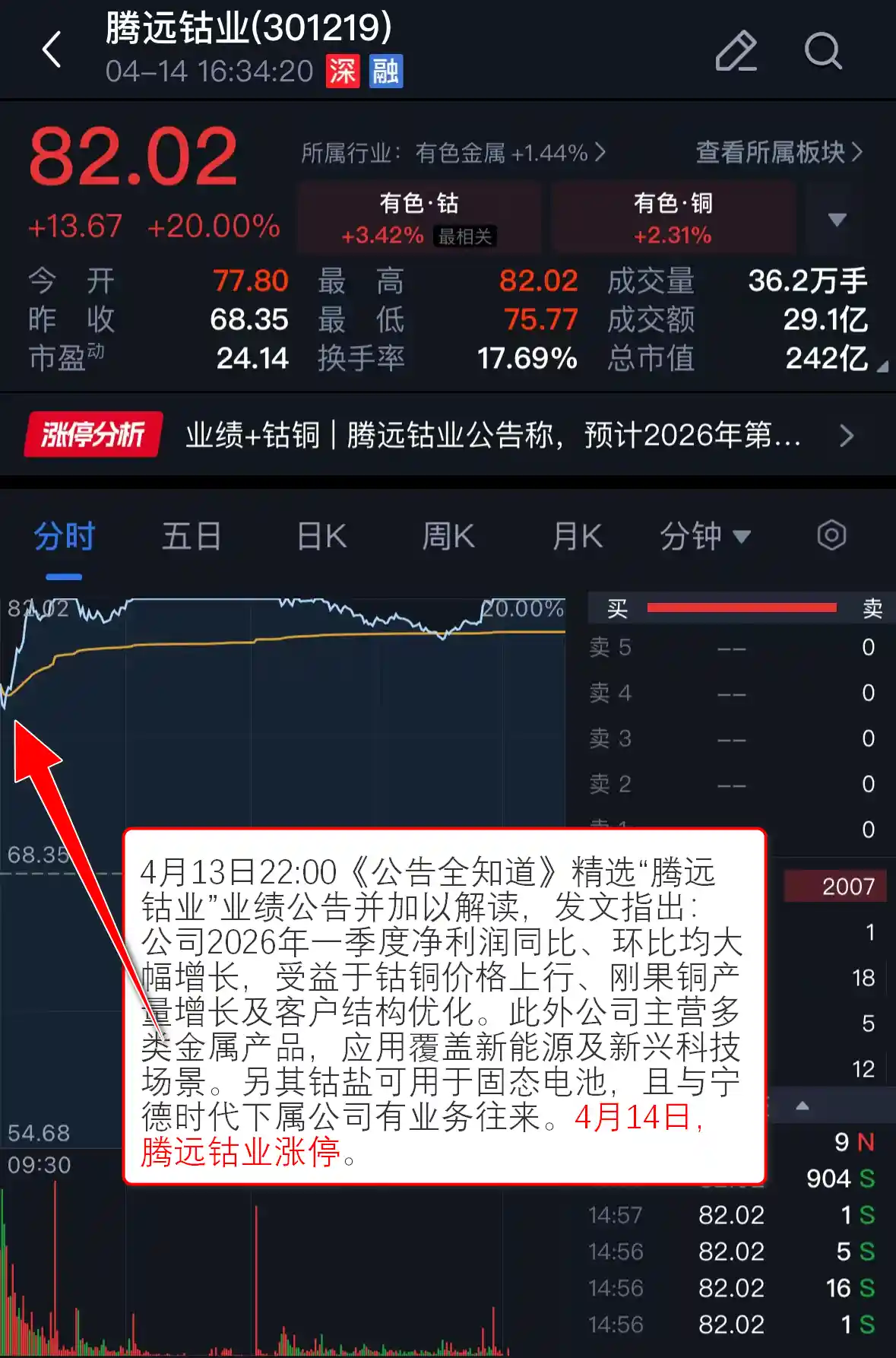Image resolution: width=896 pixels, height=1358 pixels.
Task: Expand sector list via the down arrow
Action: tap(836, 218)
